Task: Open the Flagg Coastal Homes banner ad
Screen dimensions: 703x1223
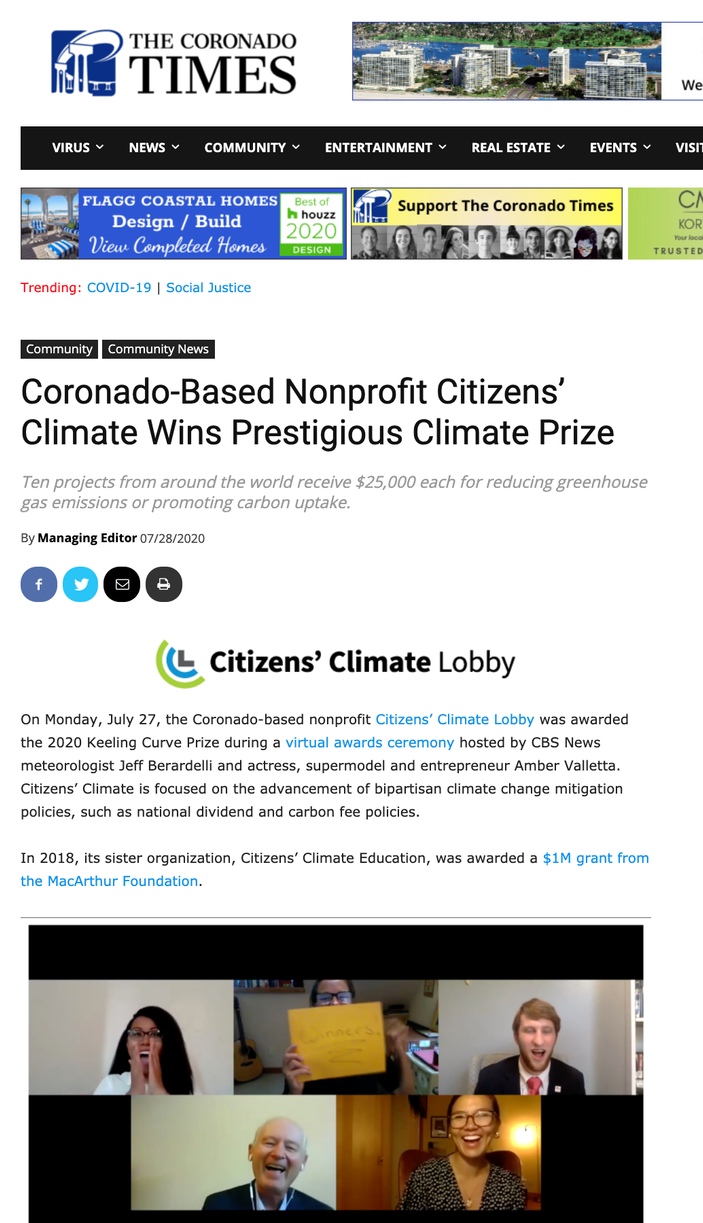Action: (184, 224)
